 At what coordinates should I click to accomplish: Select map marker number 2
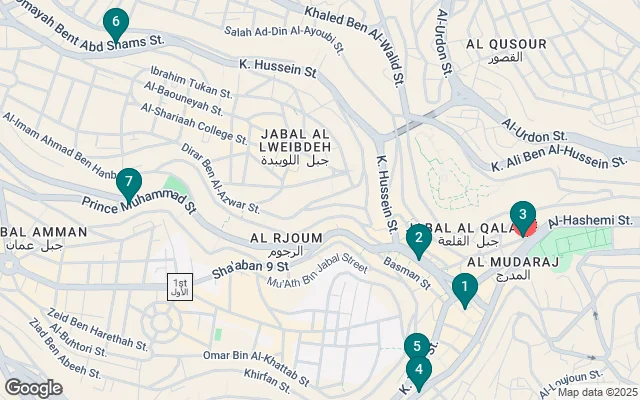click(420, 238)
